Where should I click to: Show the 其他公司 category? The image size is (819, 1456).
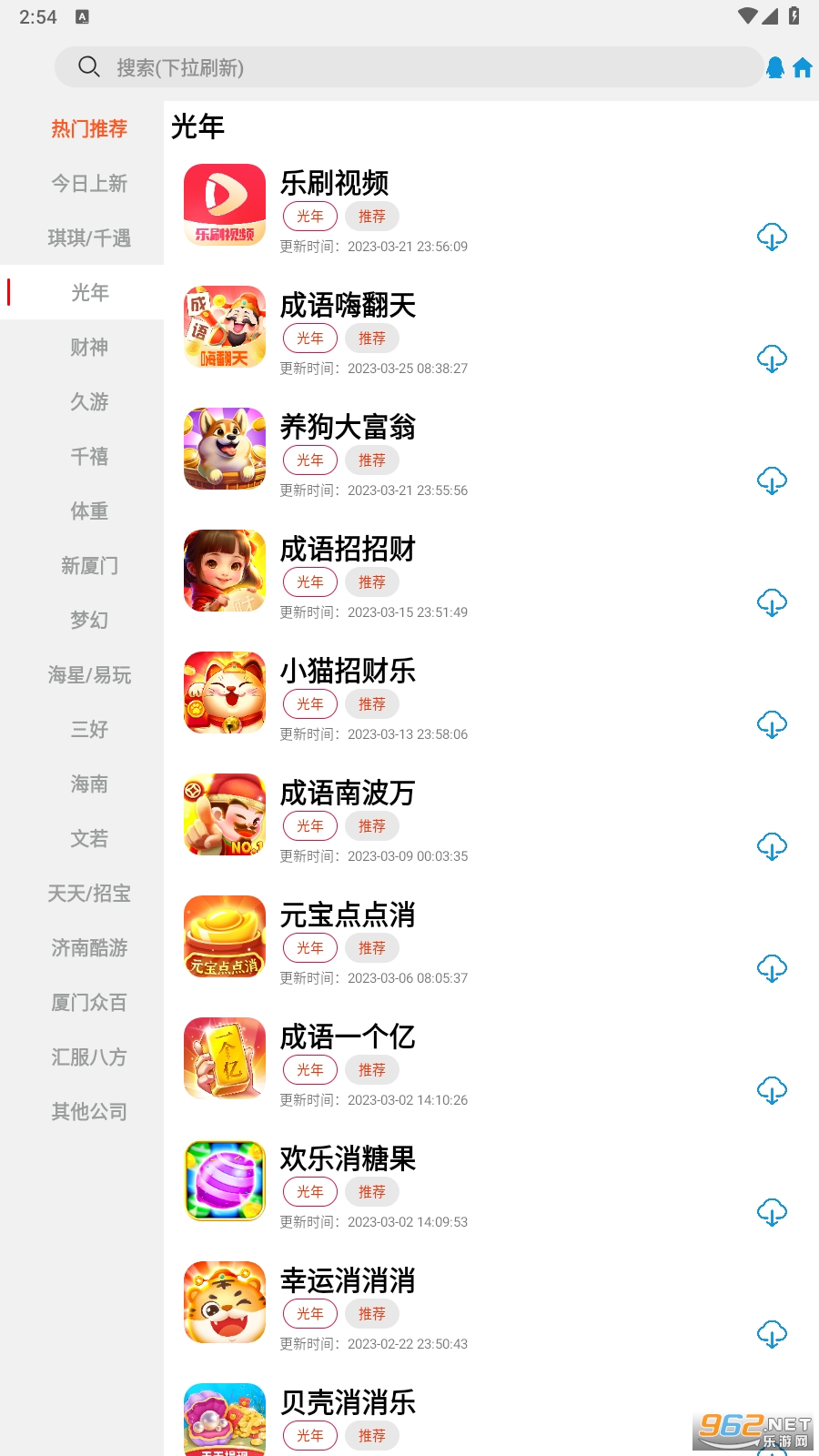coord(89,1111)
